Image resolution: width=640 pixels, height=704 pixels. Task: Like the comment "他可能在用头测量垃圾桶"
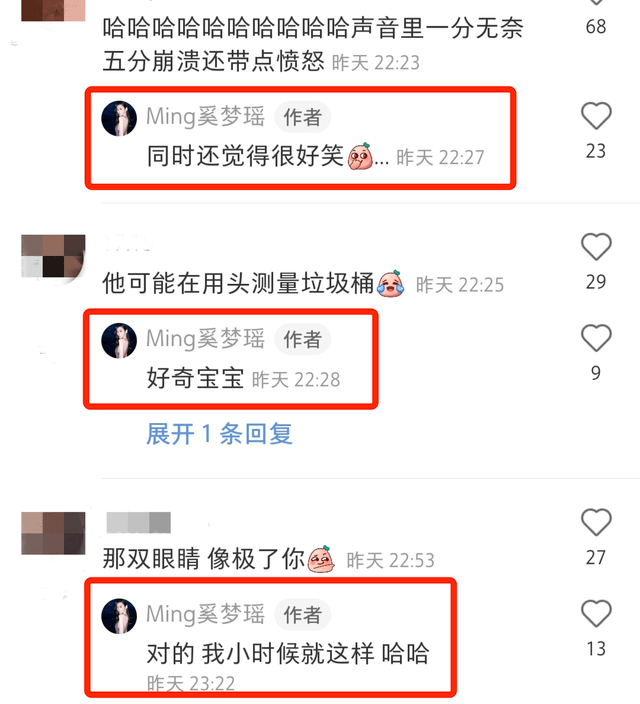pyautogui.click(x=596, y=247)
